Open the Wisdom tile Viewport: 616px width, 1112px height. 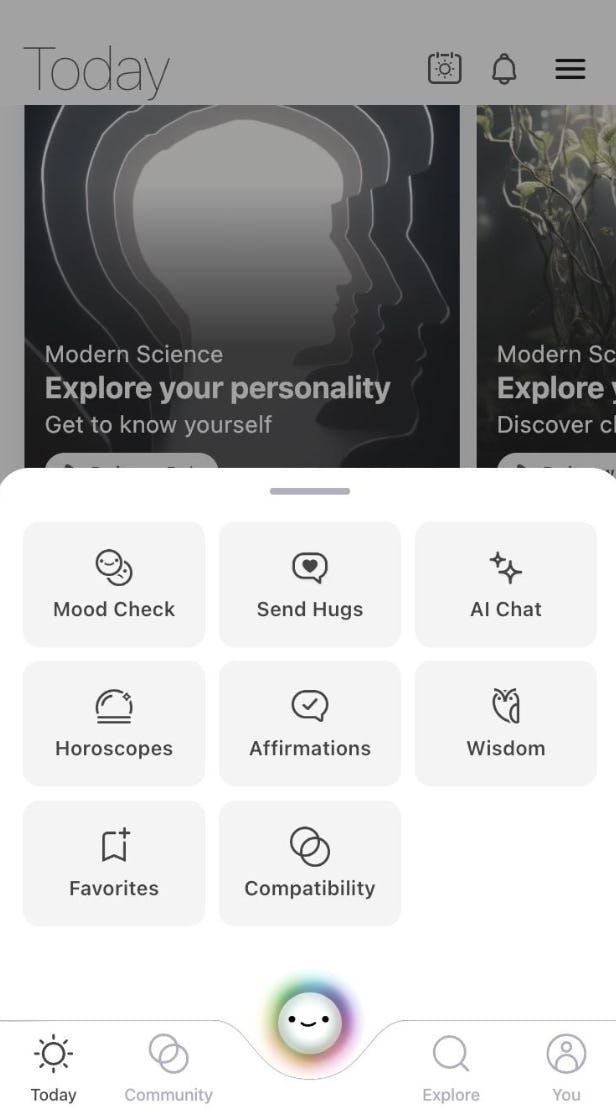tap(506, 723)
